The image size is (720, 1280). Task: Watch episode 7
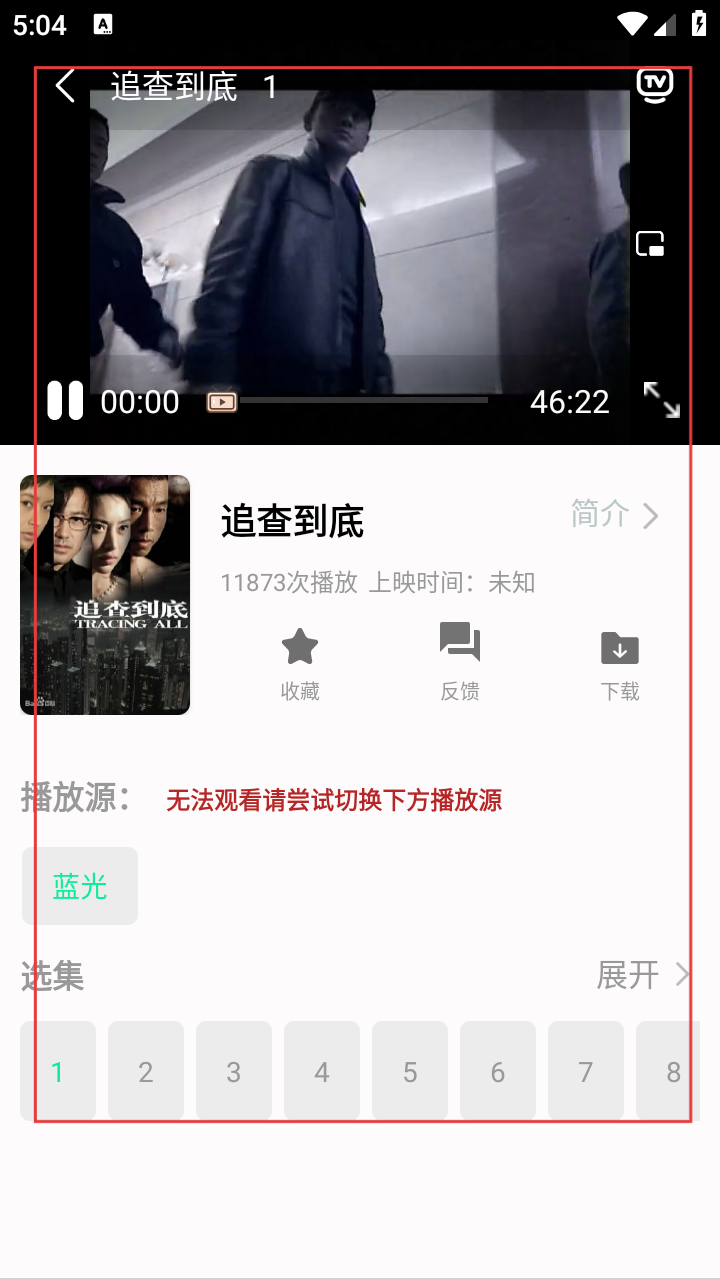click(x=586, y=1071)
